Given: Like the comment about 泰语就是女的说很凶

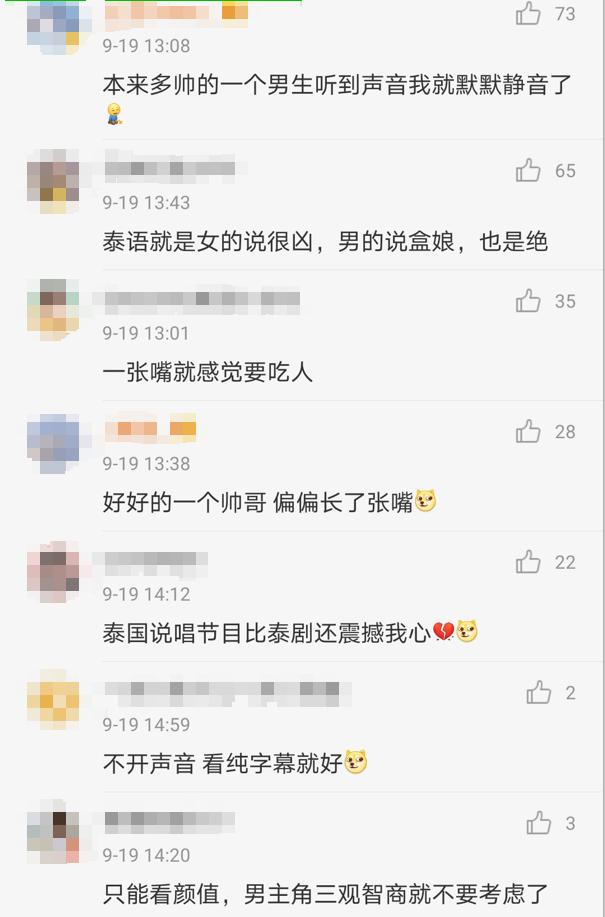Looking at the screenshot, I should 528,171.
